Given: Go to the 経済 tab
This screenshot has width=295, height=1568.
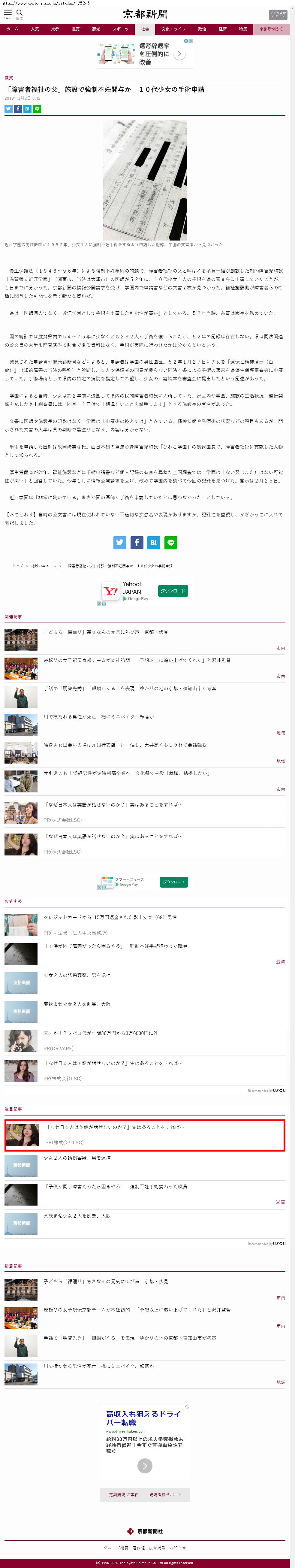Looking at the screenshot, I should (x=223, y=29).
